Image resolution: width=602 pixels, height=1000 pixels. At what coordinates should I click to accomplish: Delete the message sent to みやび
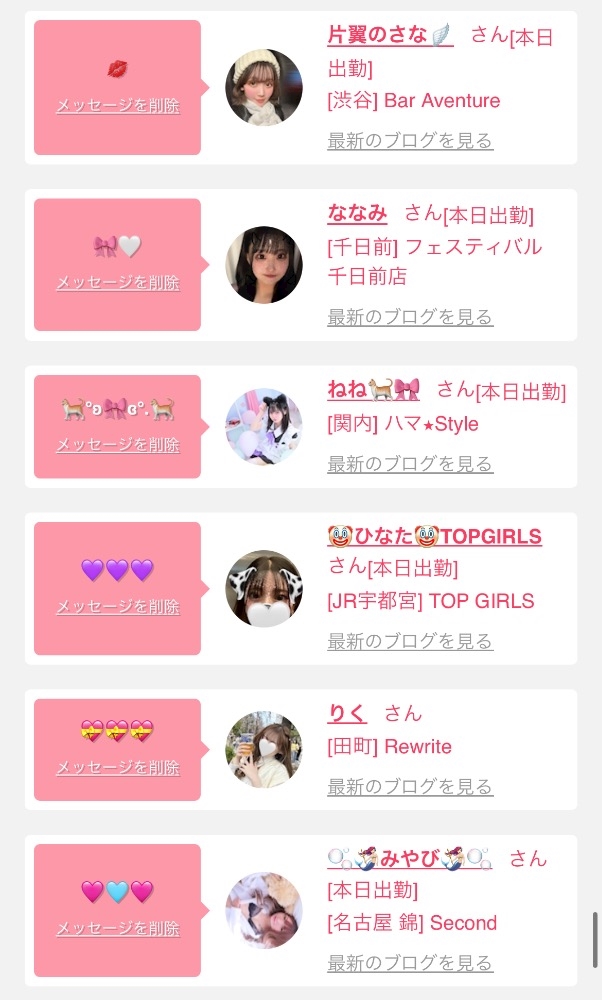[x=118, y=929]
